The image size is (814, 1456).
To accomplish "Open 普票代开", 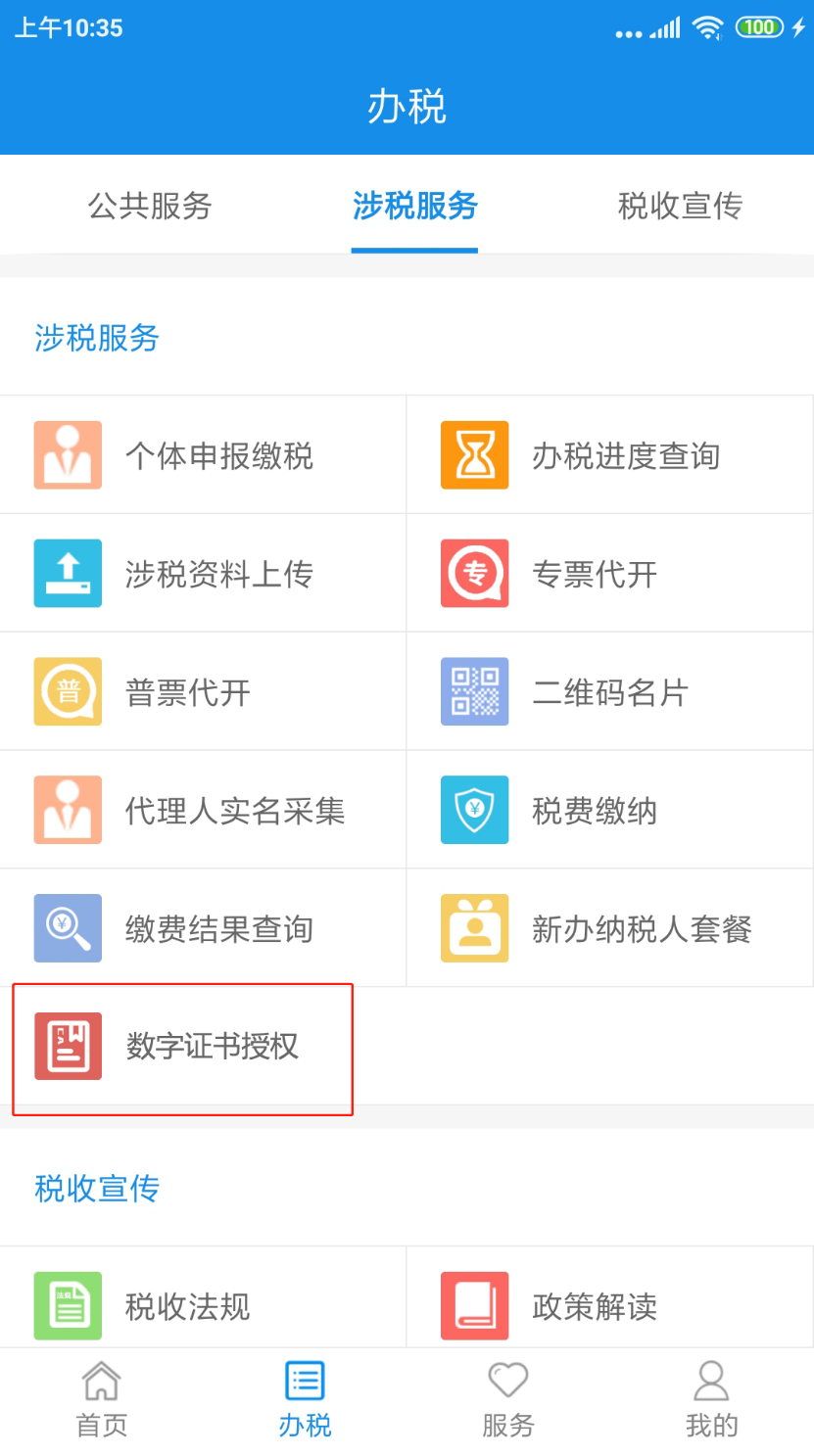I will tap(203, 692).
